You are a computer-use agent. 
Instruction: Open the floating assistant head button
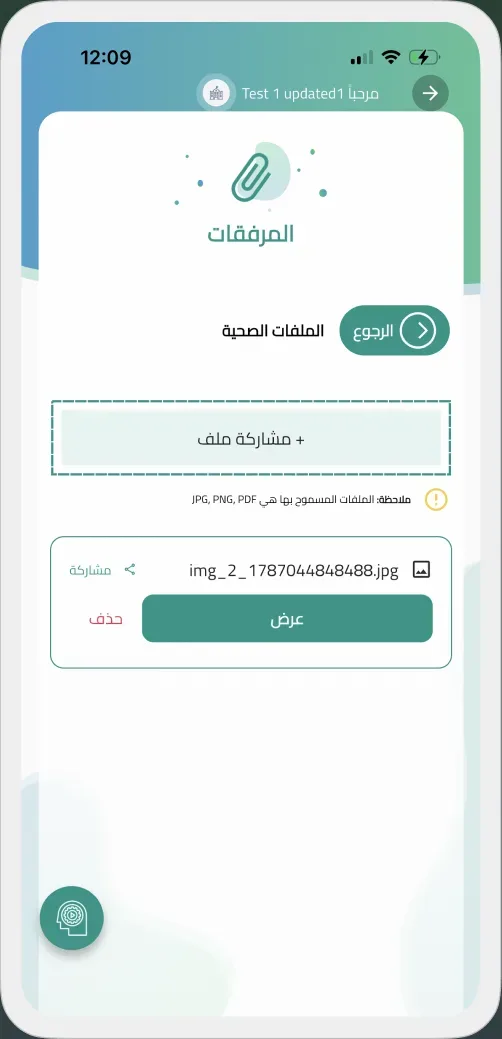[72, 918]
